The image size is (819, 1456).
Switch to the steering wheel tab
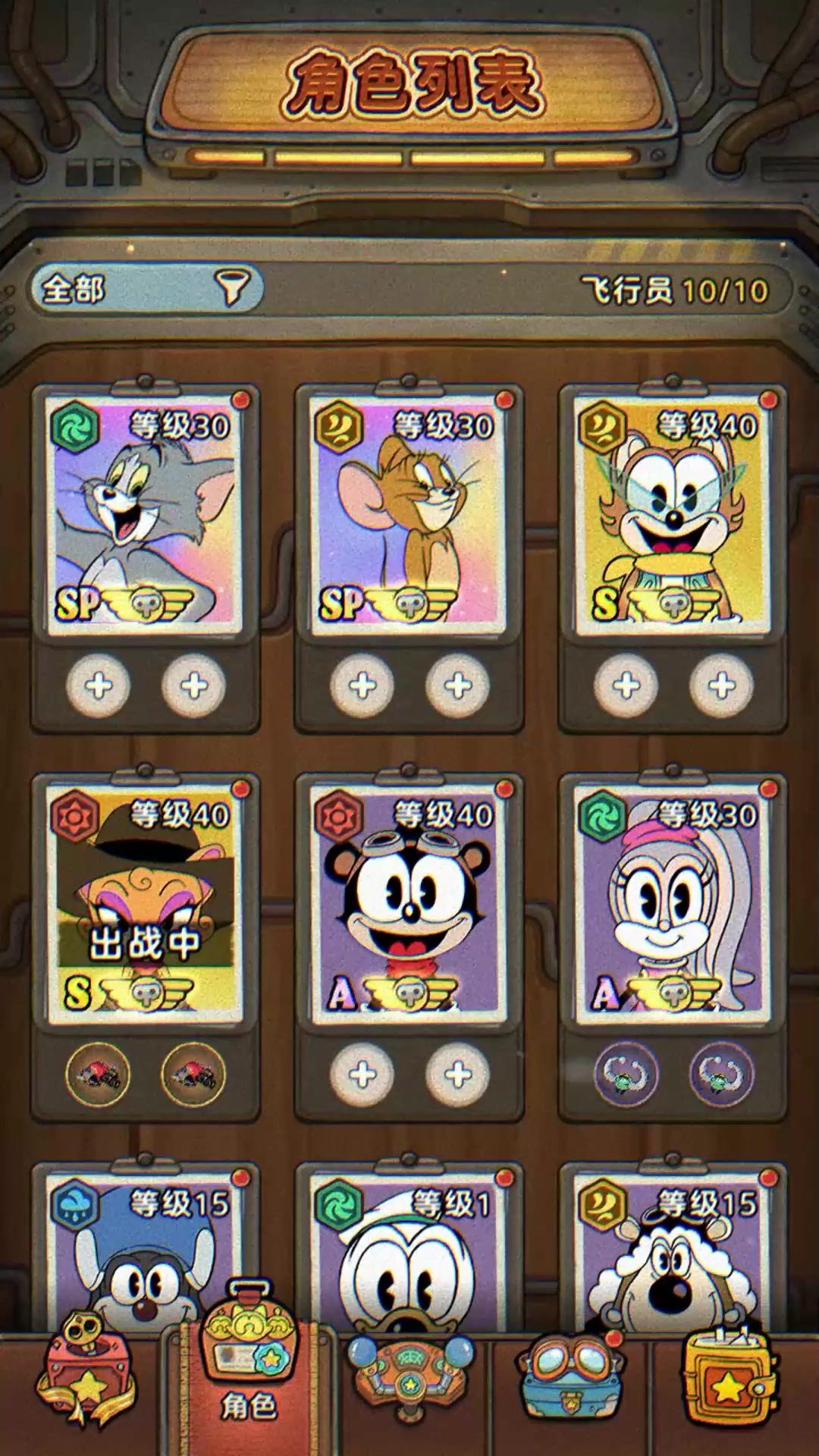tap(409, 1374)
